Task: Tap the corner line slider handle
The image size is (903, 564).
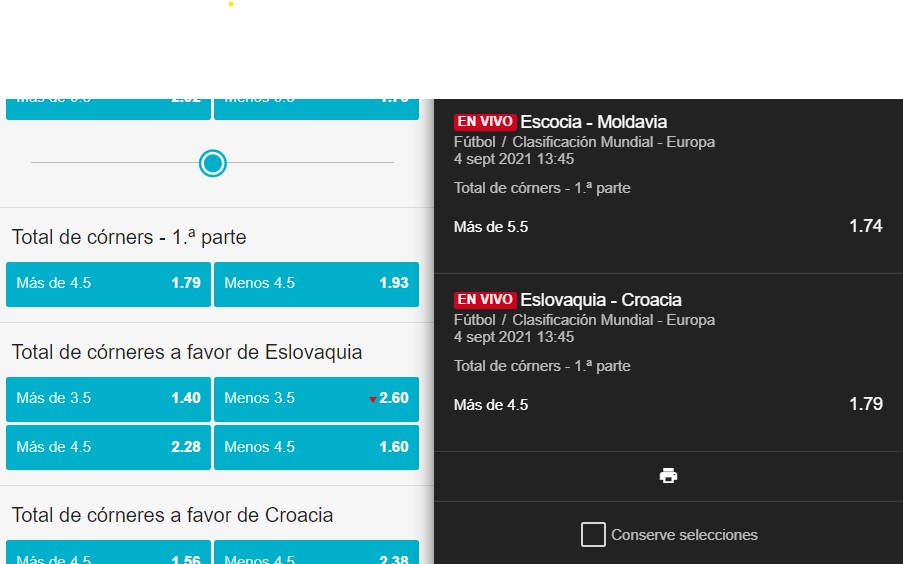Action: [213, 163]
